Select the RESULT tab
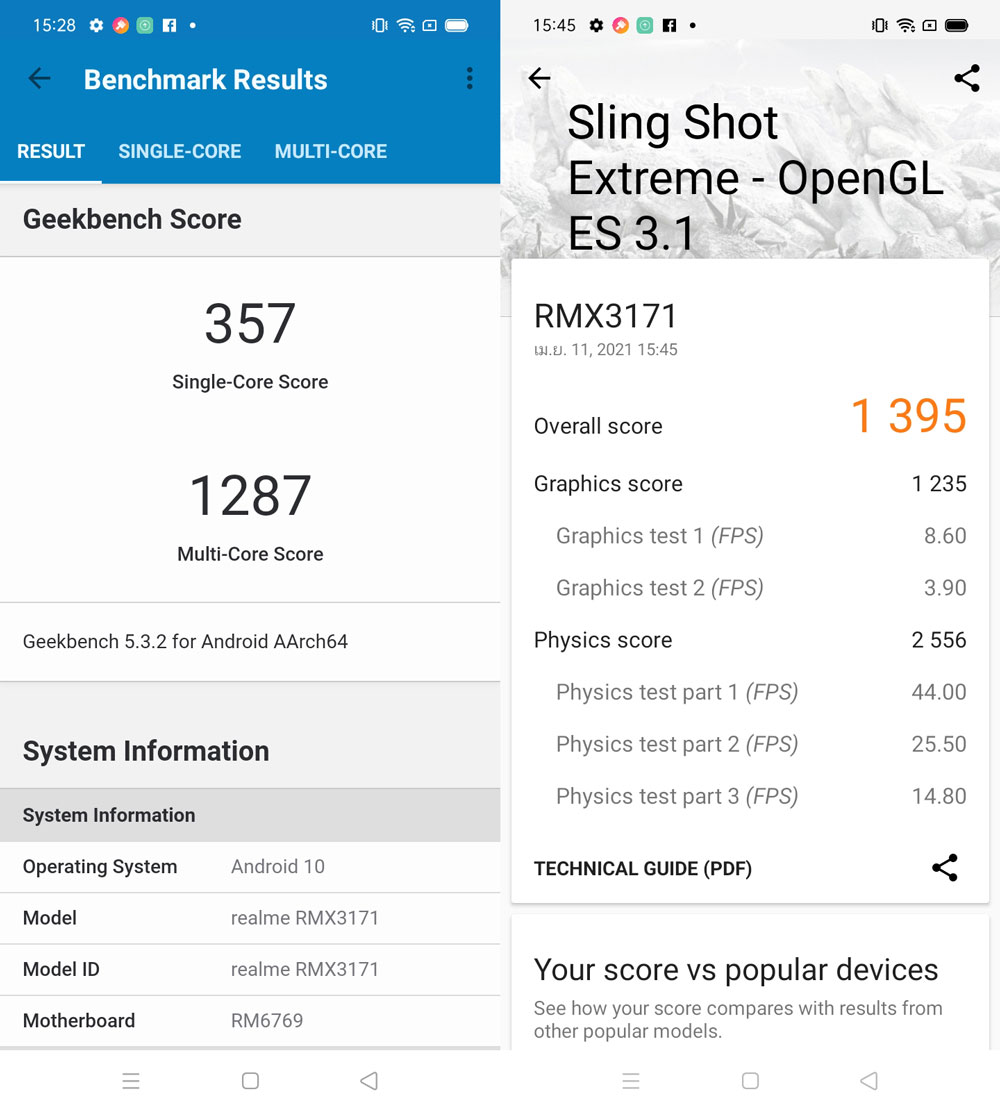The image size is (1000, 1111). 51,152
